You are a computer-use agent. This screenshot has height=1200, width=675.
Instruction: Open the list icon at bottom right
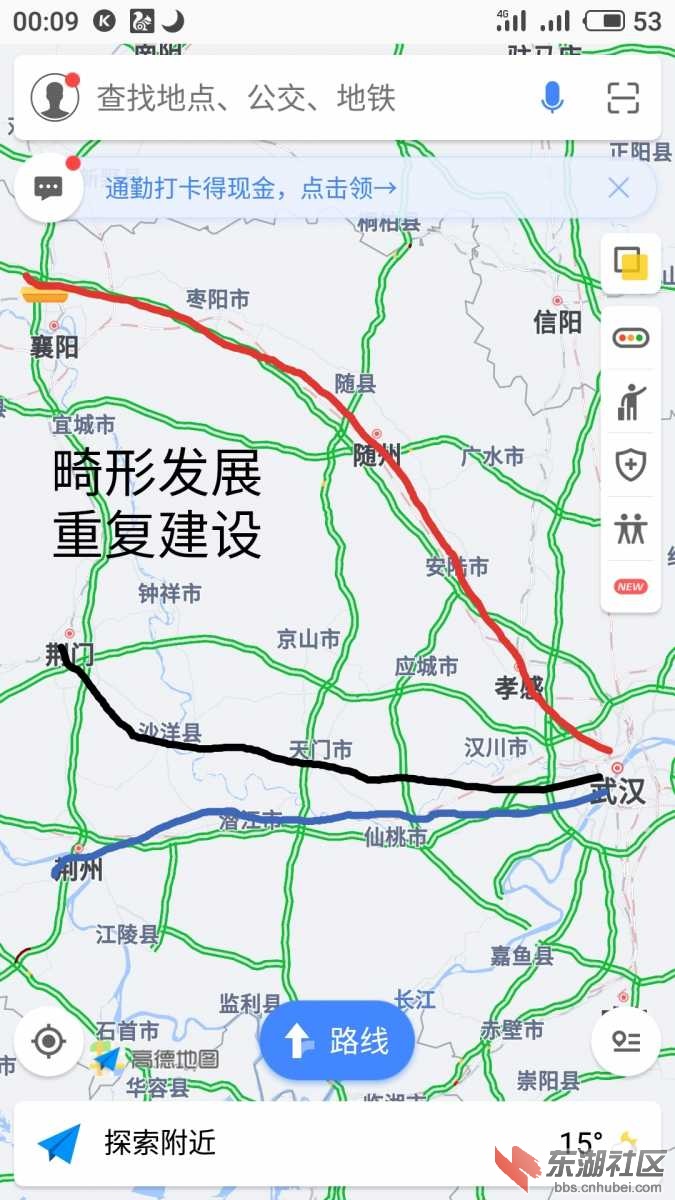pos(626,1041)
